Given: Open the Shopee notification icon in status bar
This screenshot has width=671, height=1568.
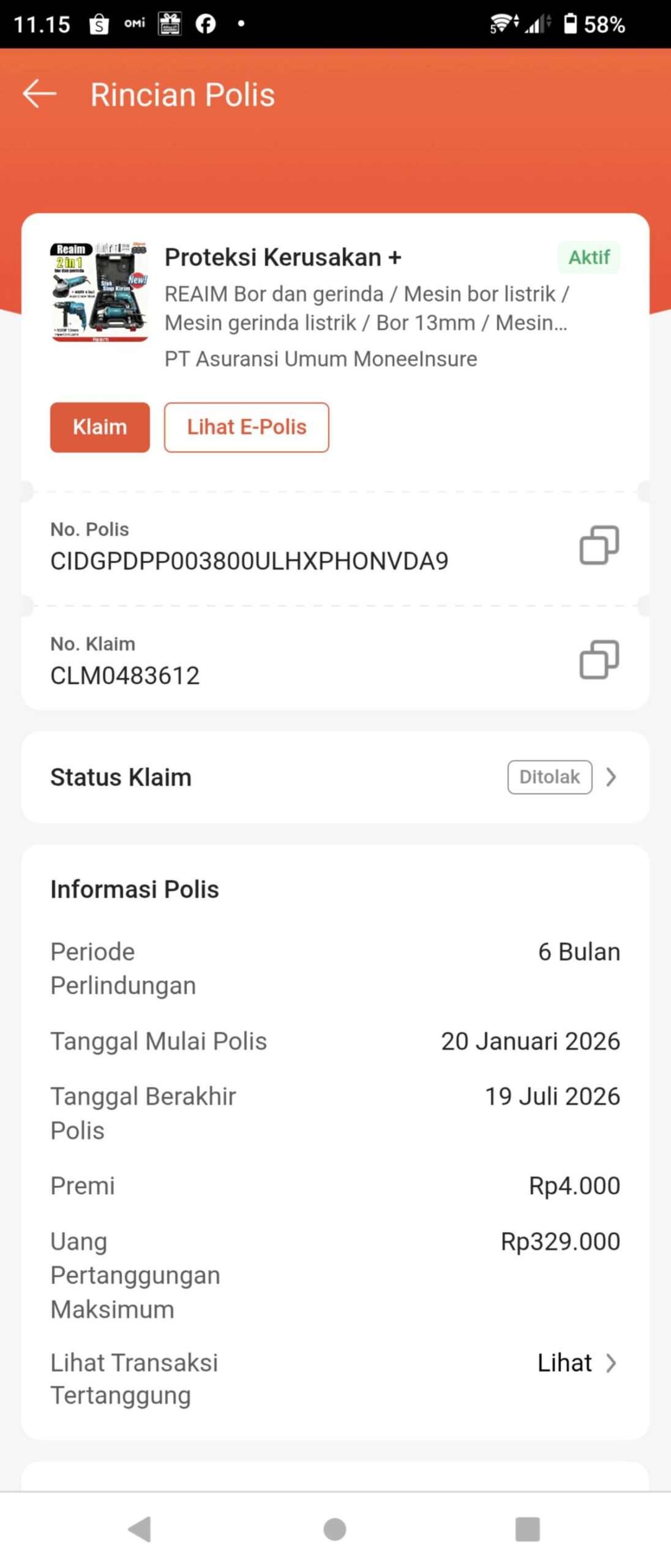Looking at the screenshot, I should pos(98,23).
